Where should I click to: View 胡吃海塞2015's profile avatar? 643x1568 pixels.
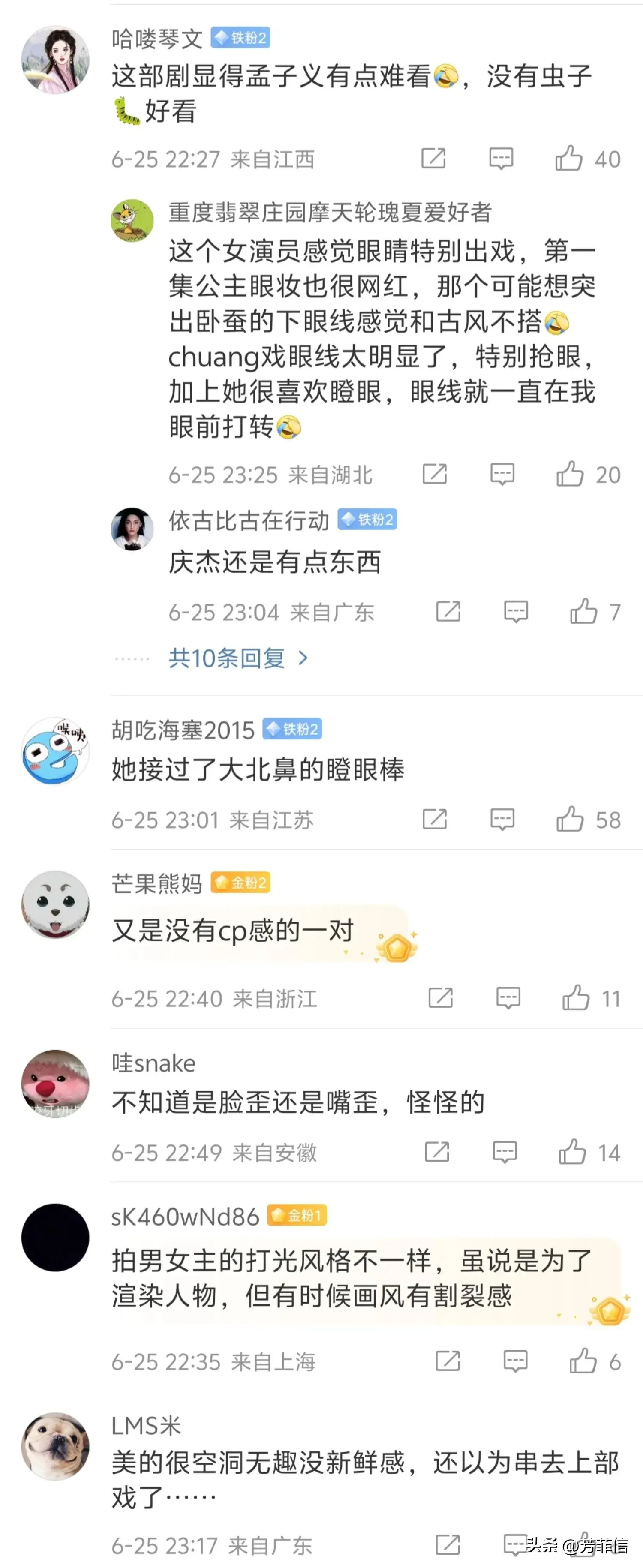(x=55, y=751)
